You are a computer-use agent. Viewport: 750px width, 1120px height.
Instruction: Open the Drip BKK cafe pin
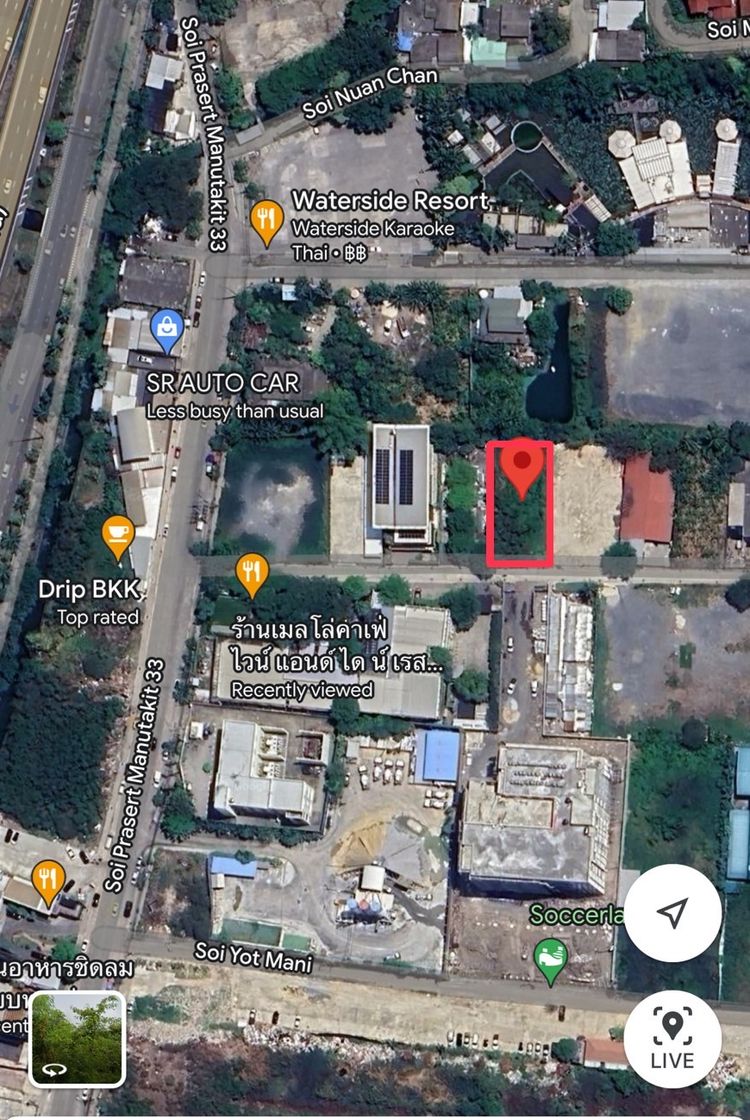118,536
